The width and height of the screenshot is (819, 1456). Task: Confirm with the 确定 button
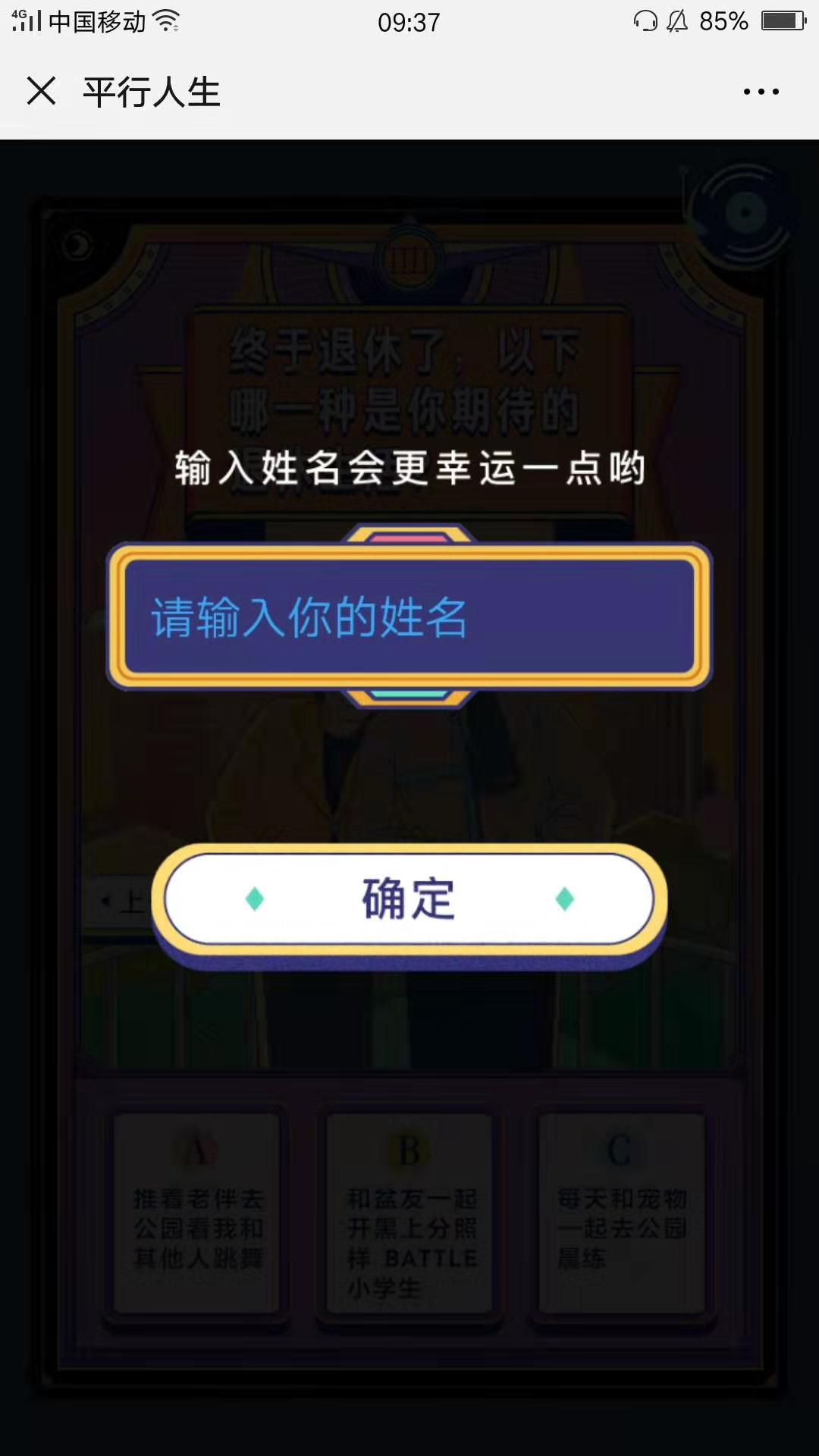[x=409, y=899]
